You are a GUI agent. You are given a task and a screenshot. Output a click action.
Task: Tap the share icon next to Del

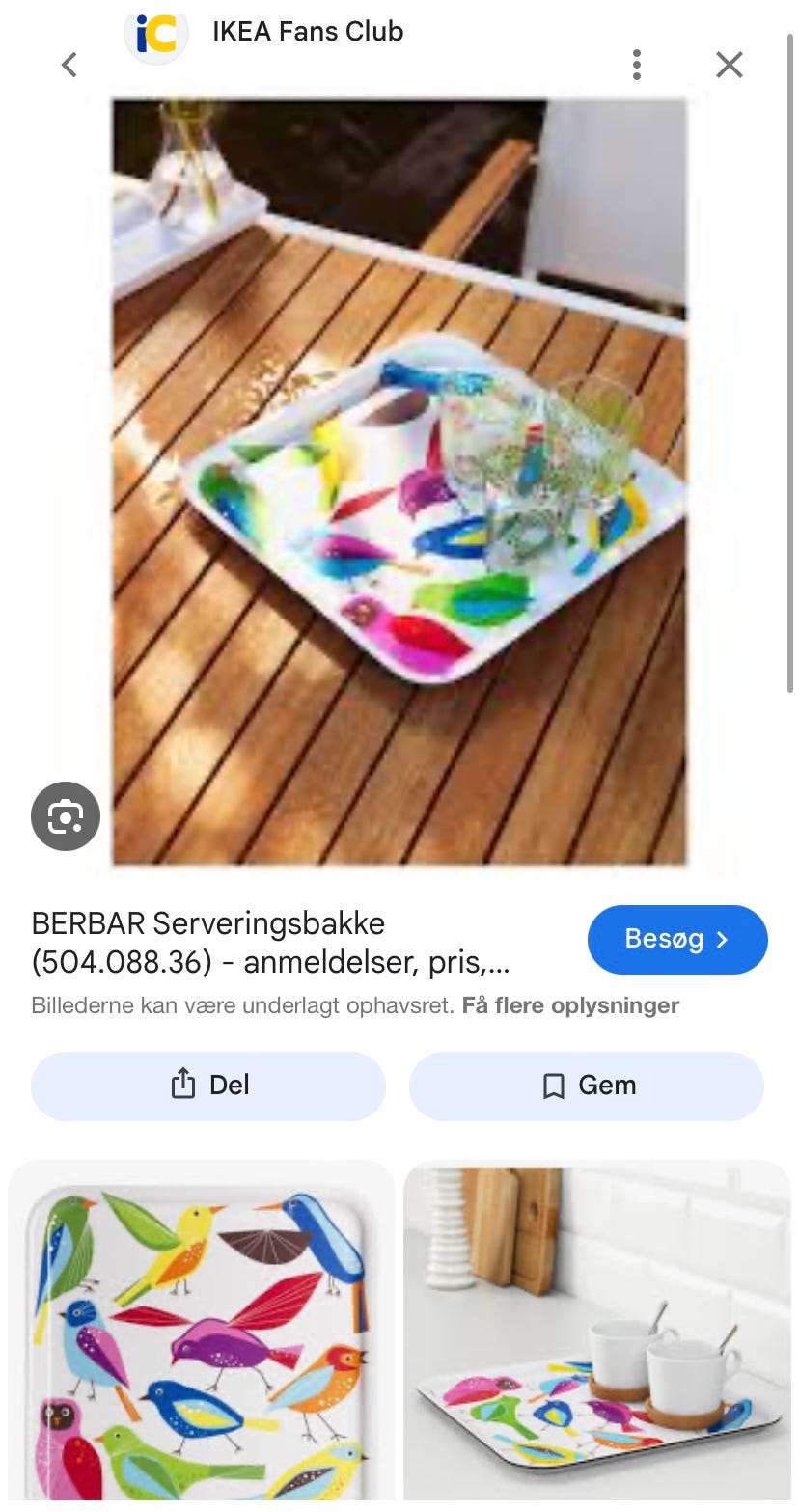(x=182, y=1085)
